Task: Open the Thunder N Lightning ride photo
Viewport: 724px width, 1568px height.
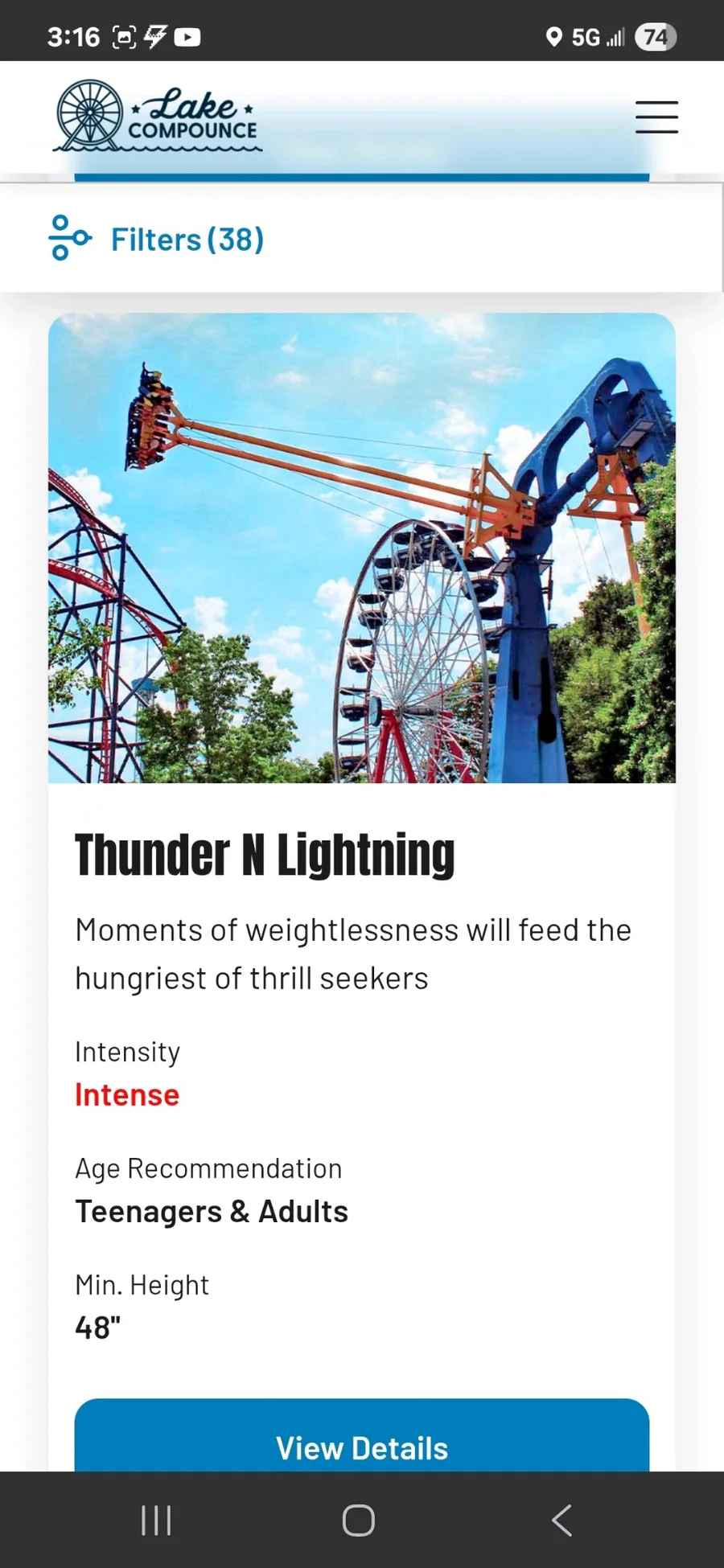Action: (361, 548)
